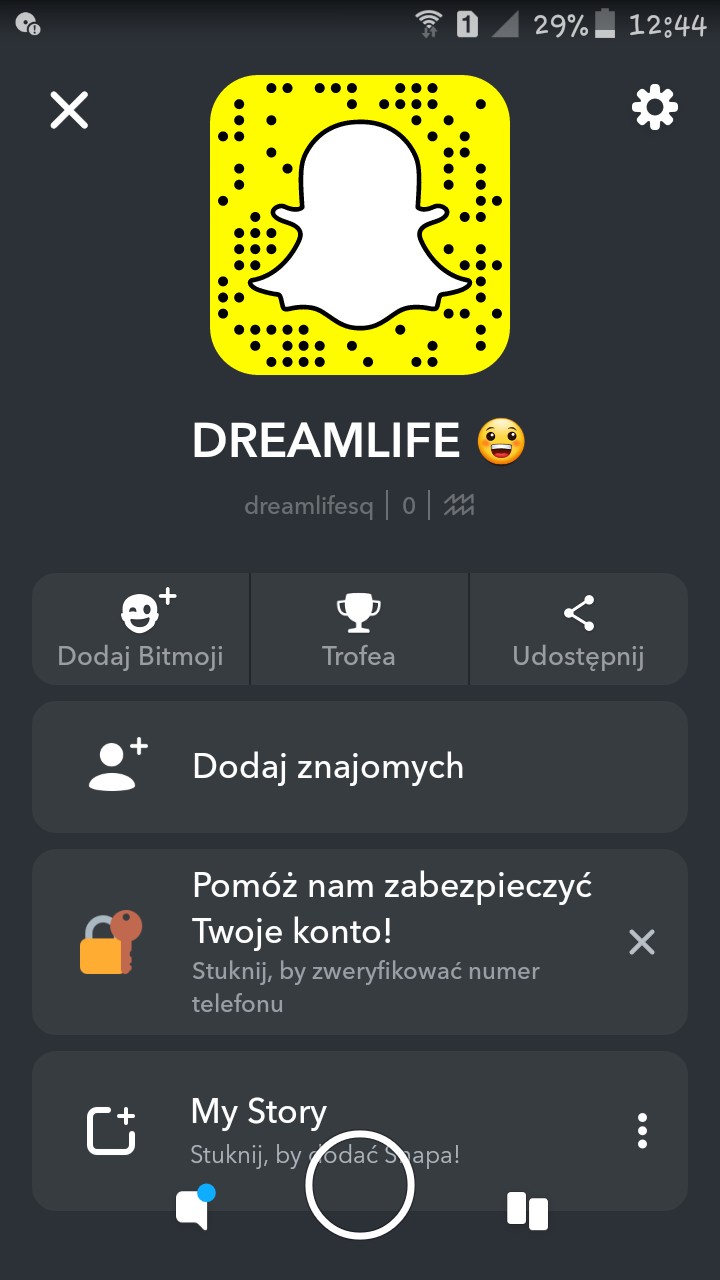The width and height of the screenshot is (720, 1280).
Task: Dismiss the account security banner
Action: (641, 941)
